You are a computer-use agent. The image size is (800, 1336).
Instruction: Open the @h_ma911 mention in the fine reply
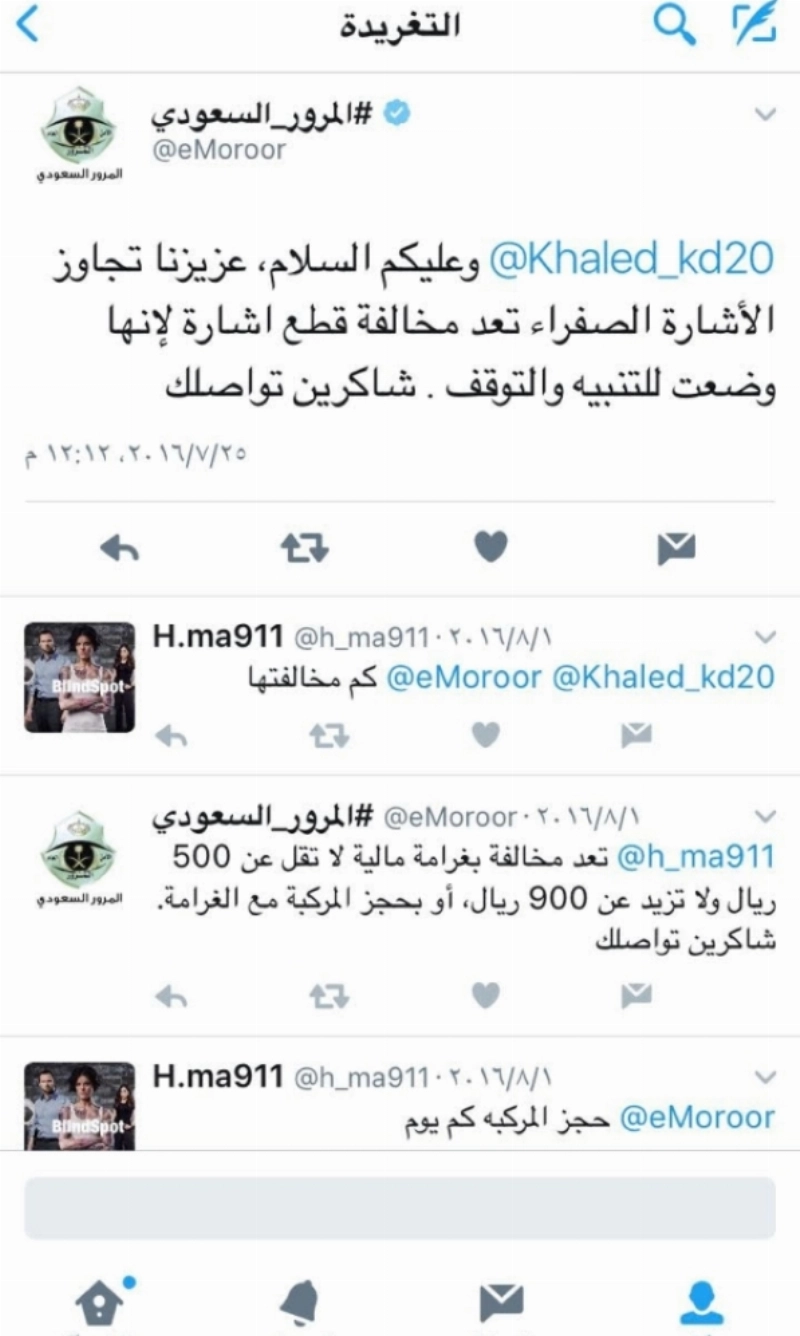coord(697,857)
